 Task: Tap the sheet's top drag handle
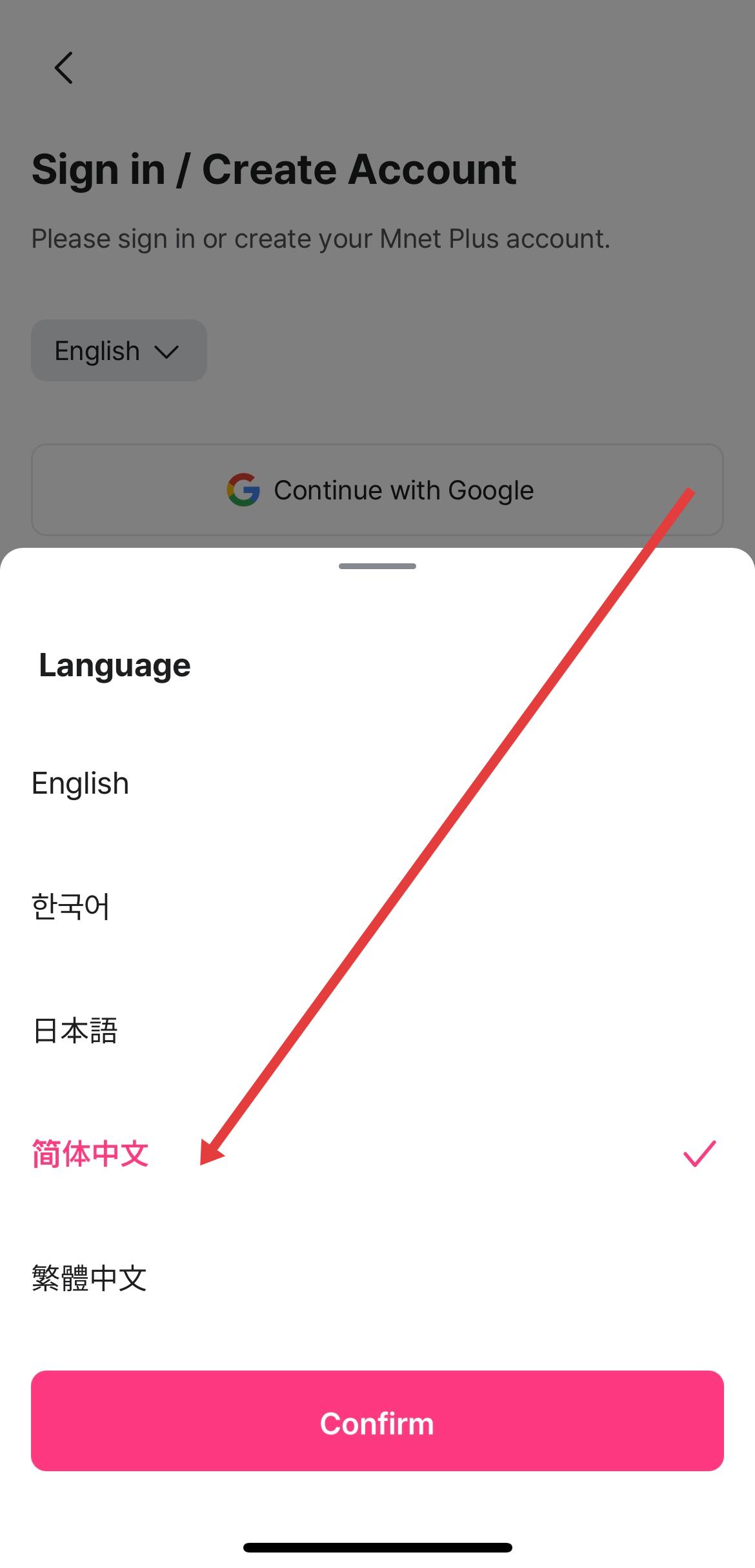[377, 566]
